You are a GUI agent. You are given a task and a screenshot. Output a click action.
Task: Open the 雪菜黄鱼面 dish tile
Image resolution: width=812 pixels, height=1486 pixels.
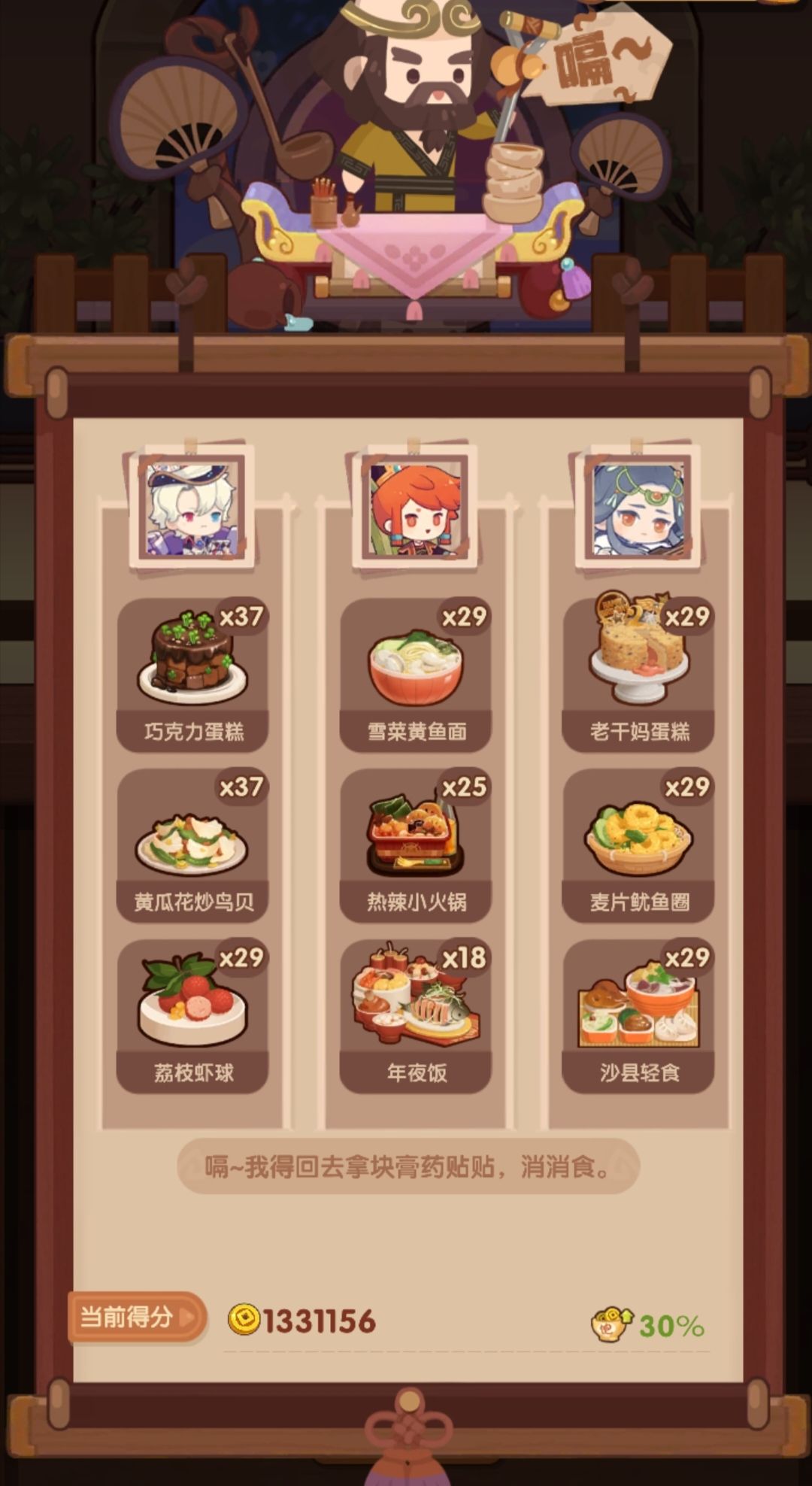coord(416,675)
